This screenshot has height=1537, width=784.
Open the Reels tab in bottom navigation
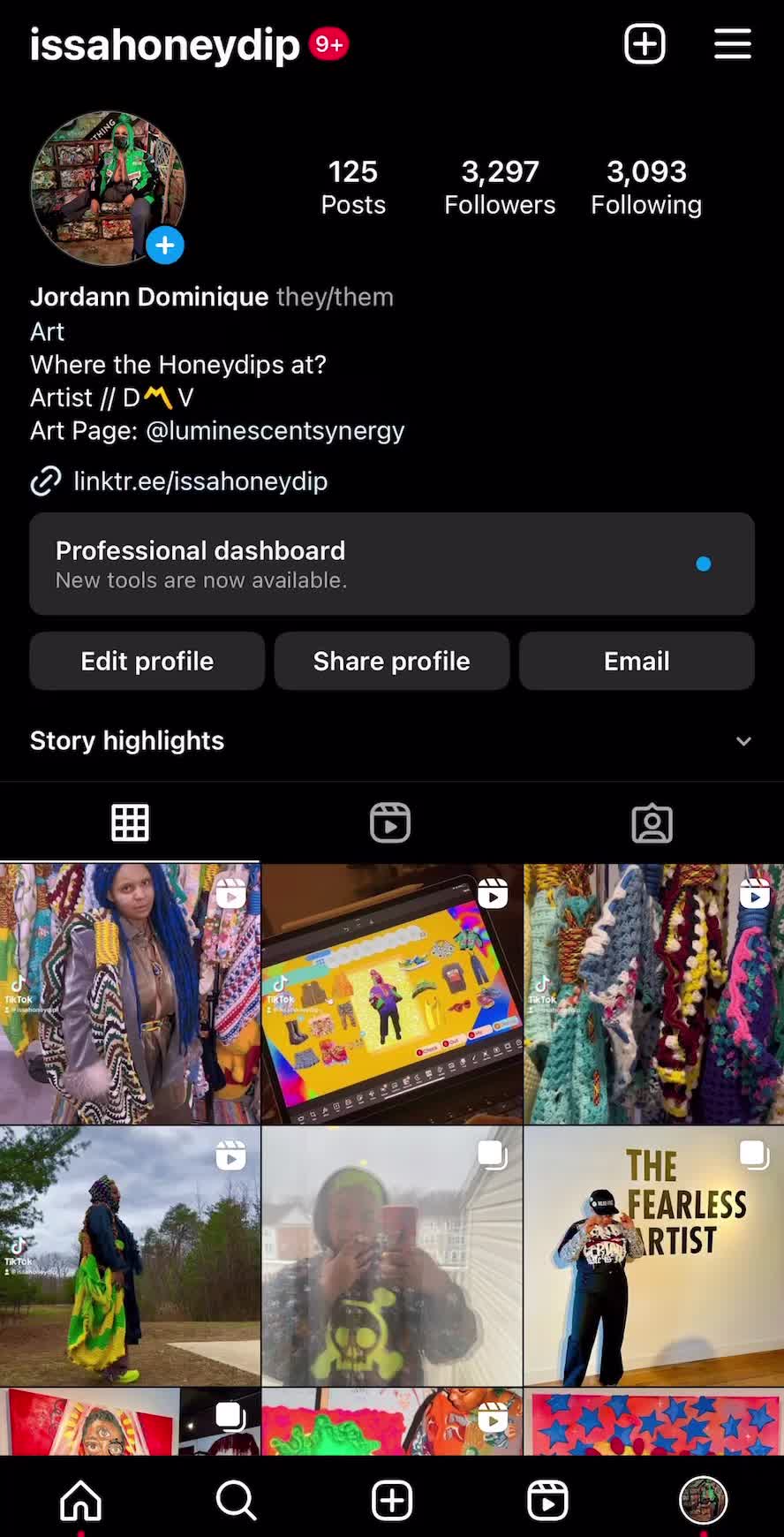click(x=547, y=1500)
